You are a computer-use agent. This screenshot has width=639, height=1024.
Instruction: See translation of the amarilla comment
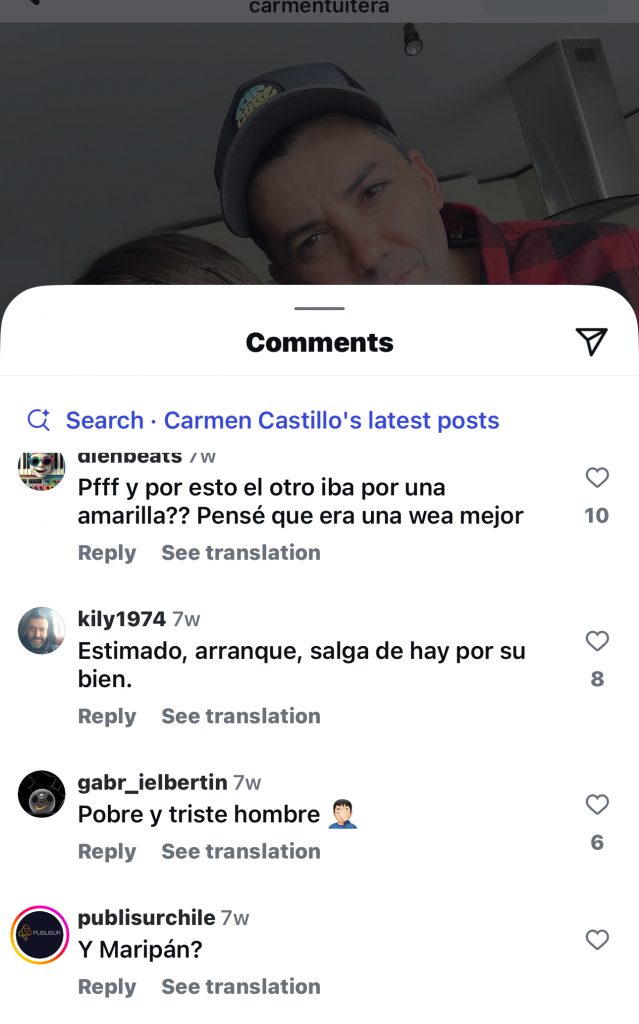pos(241,553)
